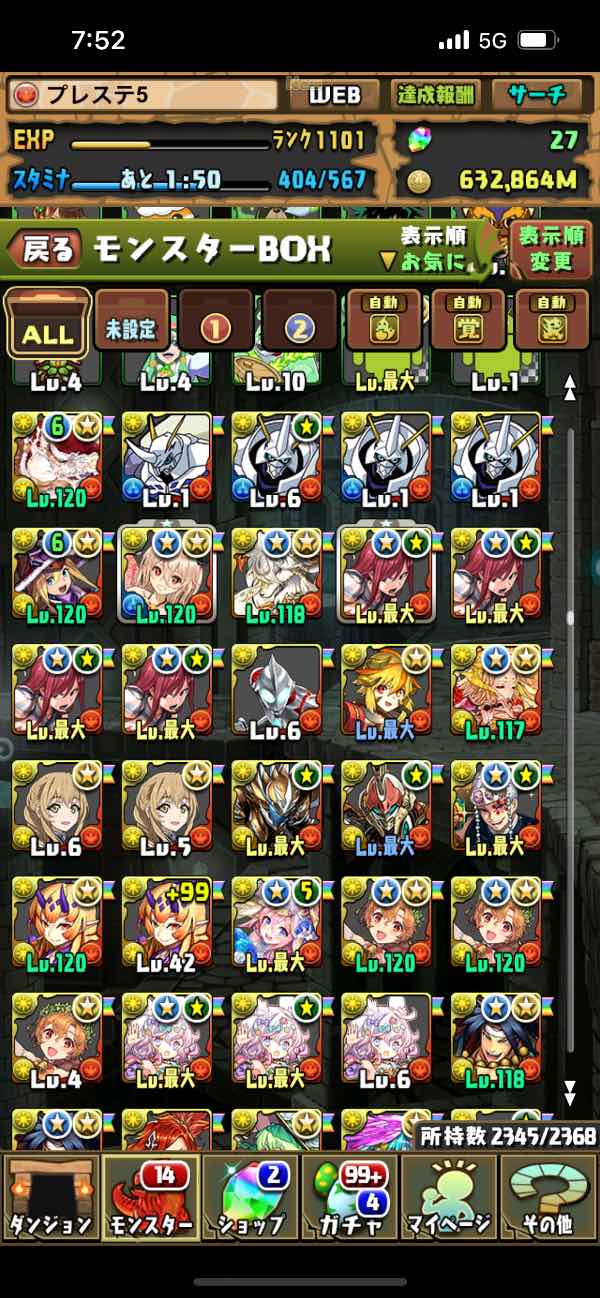Open the サーチ search button
Image resolution: width=600 pixels, height=1298 pixels.
pyautogui.click(x=538, y=96)
